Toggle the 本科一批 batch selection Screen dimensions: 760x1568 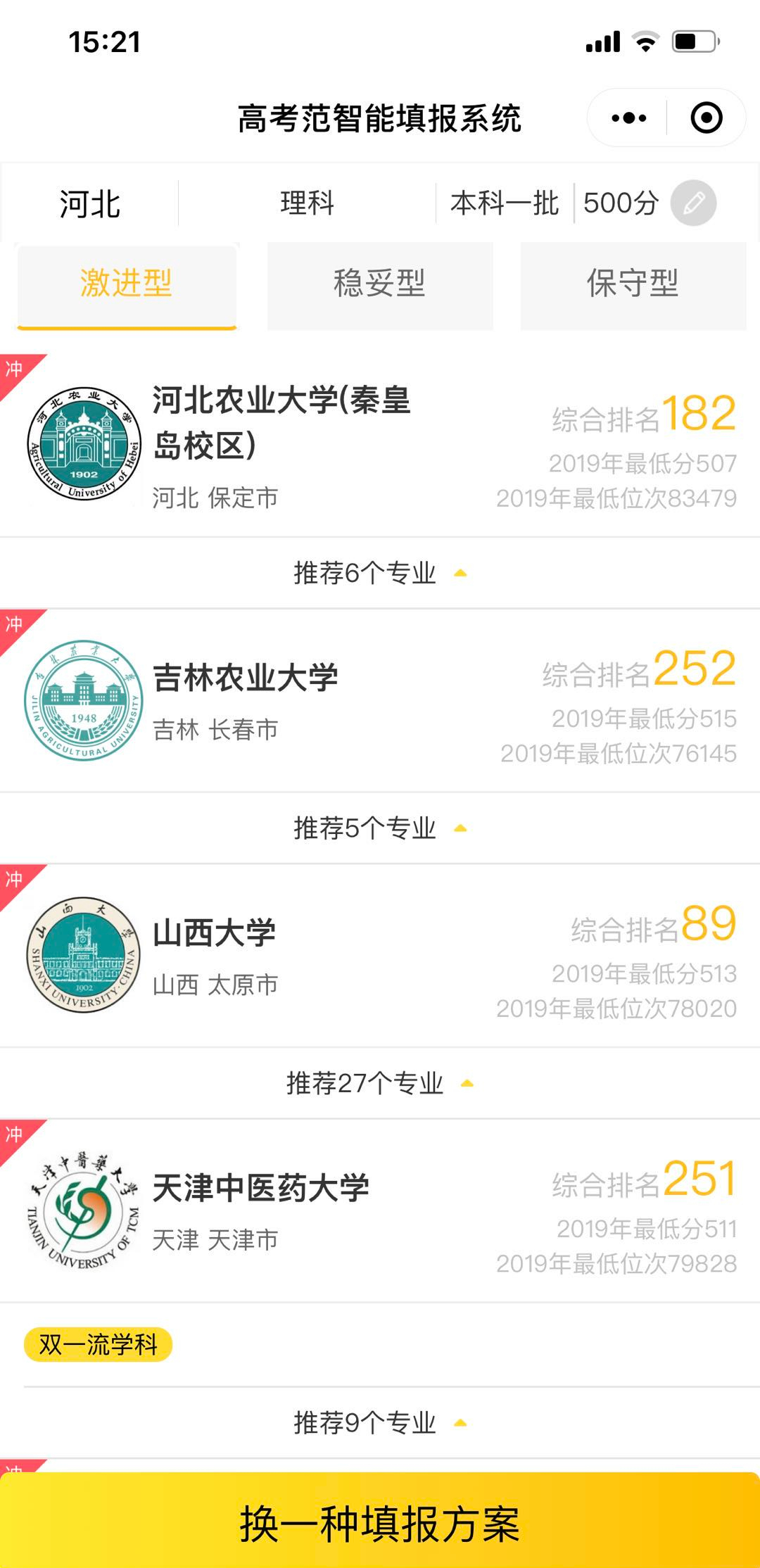504,204
